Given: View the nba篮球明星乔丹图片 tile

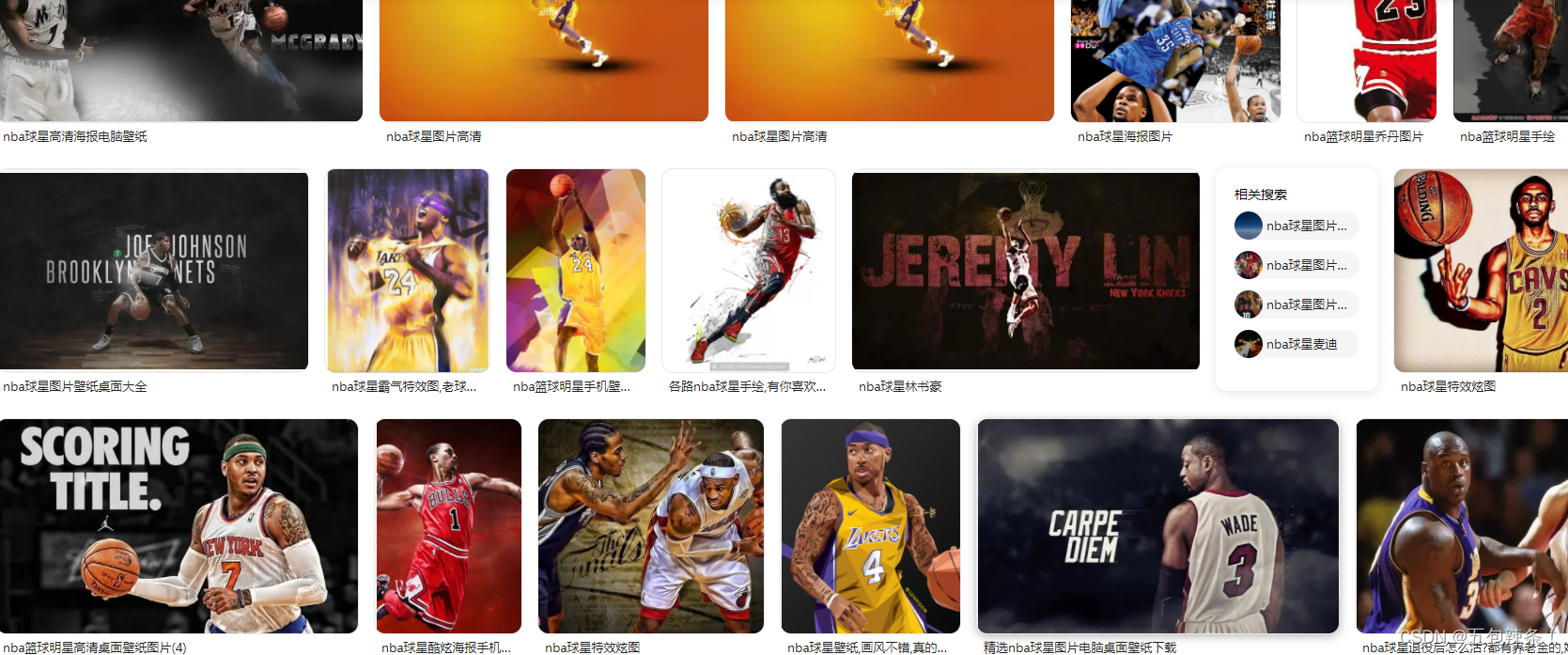Looking at the screenshot, I should tap(1367, 60).
